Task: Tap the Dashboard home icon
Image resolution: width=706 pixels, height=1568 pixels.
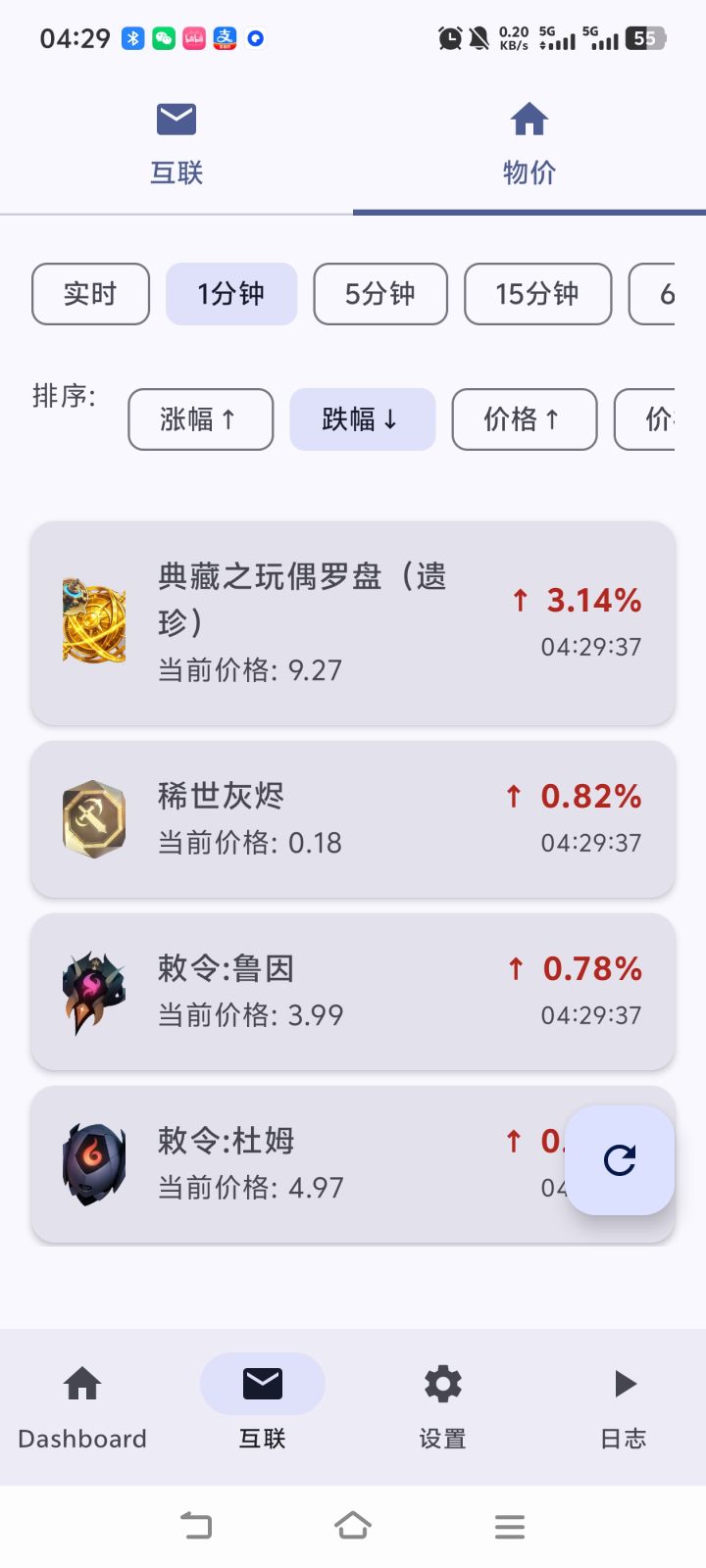Action: coord(81,1384)
